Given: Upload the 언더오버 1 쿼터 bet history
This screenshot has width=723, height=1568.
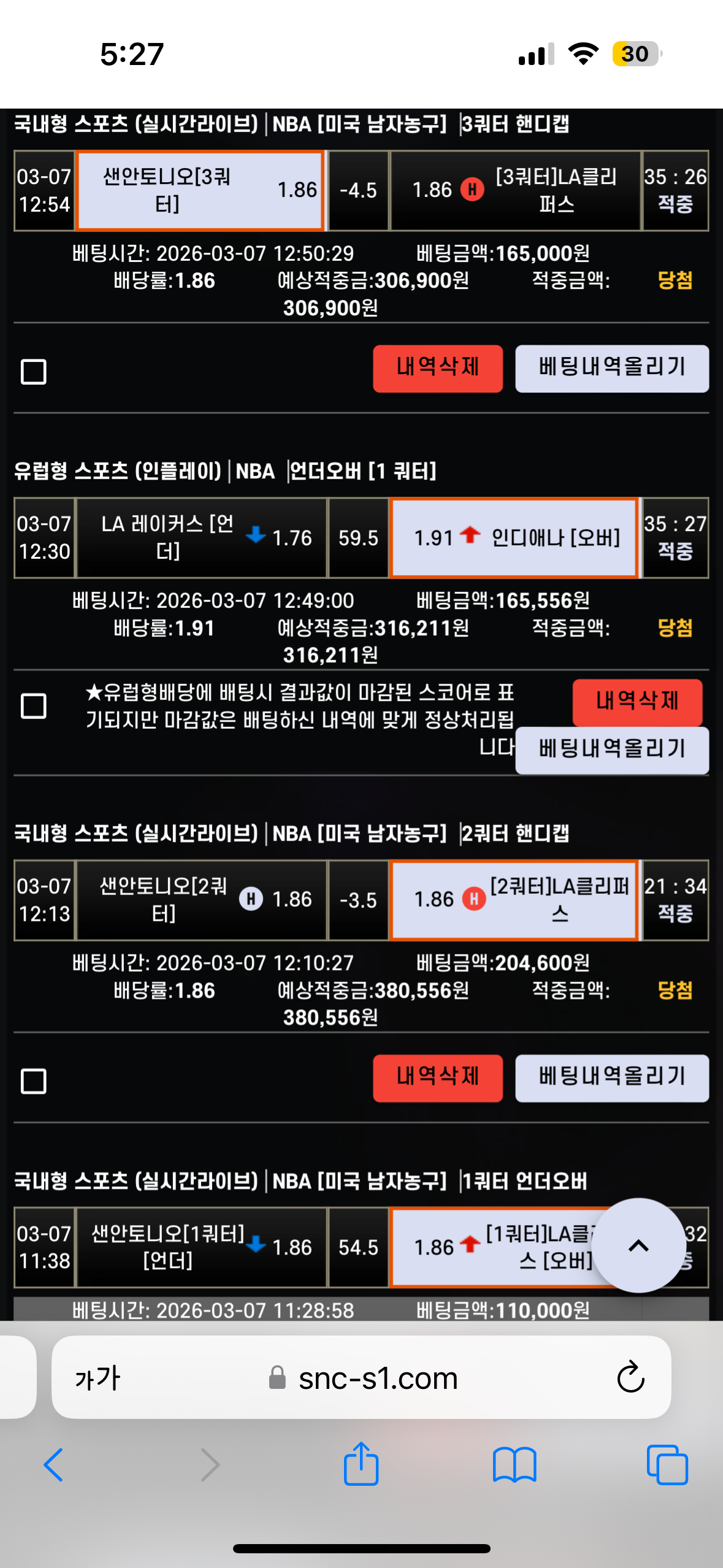Looking at the screenshot, I should [x=611, y=750].
